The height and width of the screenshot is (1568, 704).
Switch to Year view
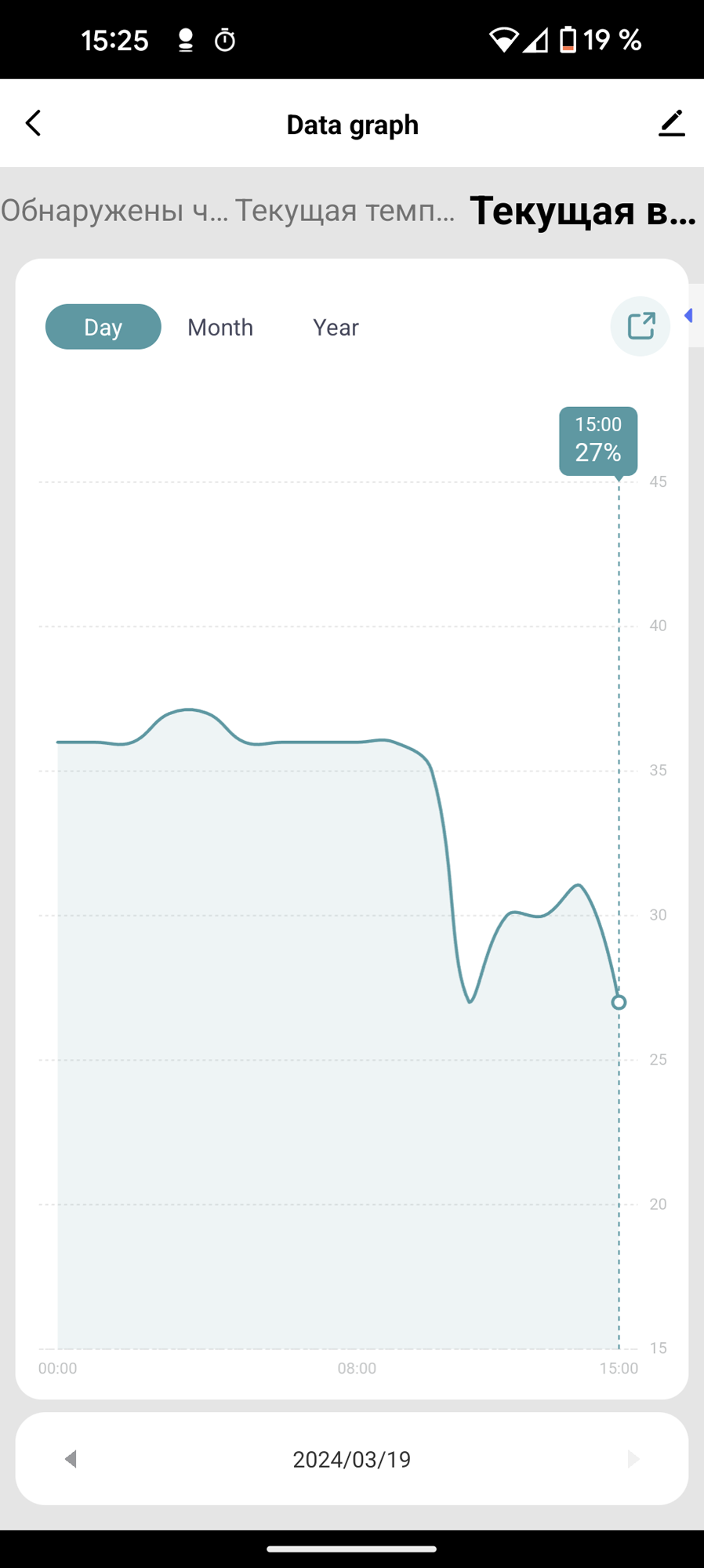coord(336,327)
